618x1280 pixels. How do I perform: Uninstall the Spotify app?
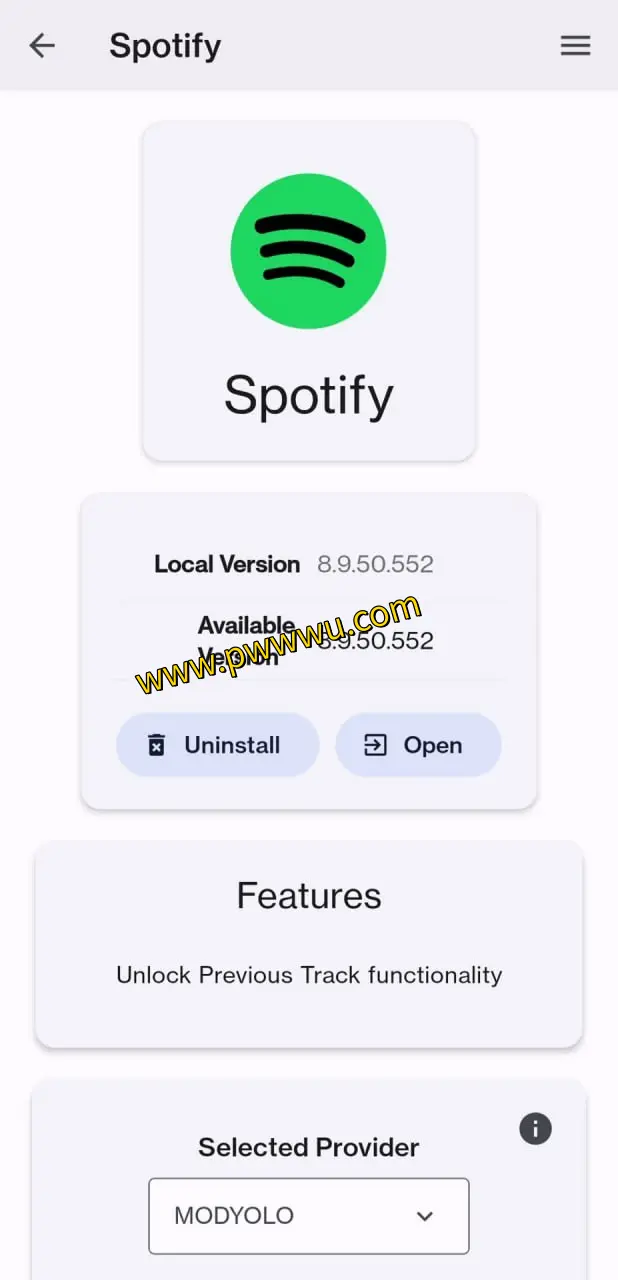[x=217, y=745]
